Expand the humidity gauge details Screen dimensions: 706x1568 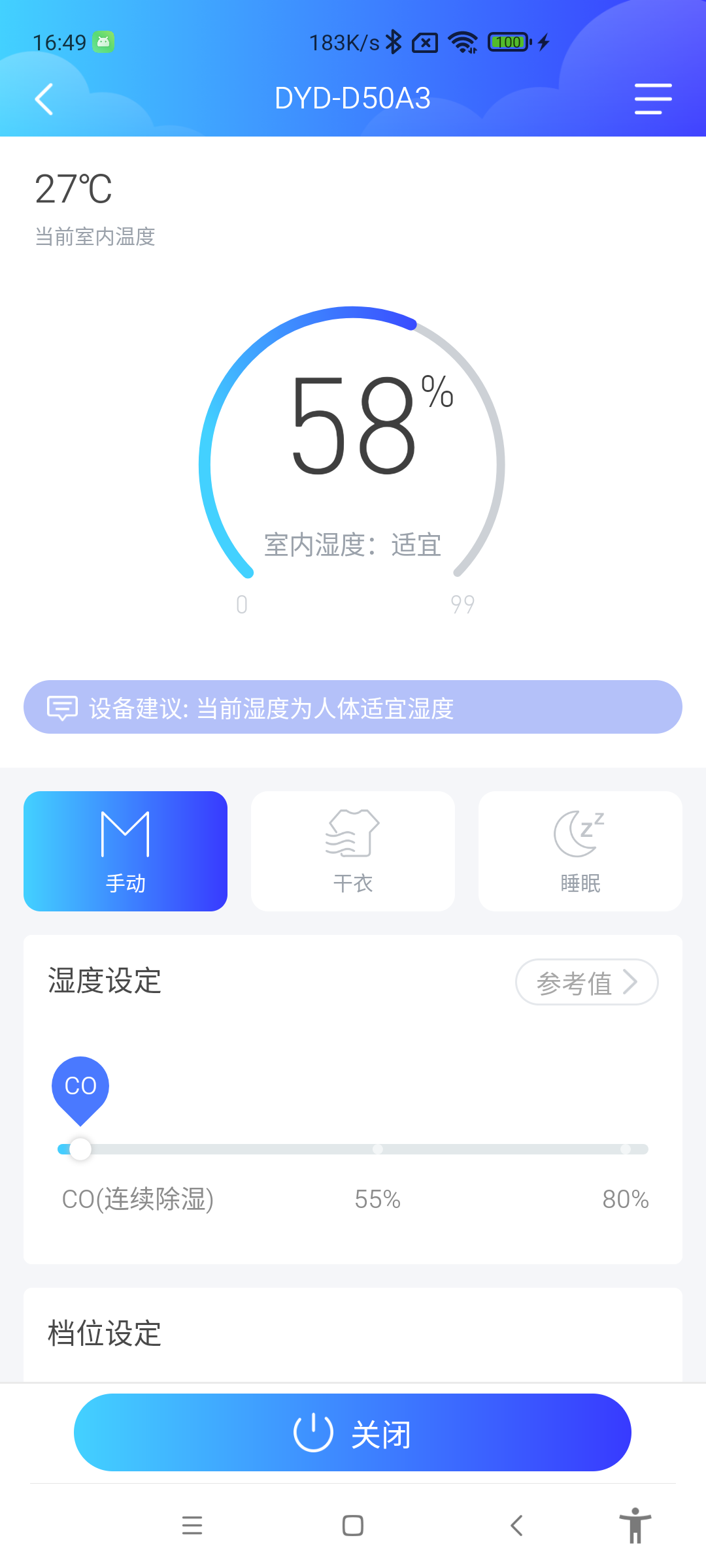[x=352, y=457]
